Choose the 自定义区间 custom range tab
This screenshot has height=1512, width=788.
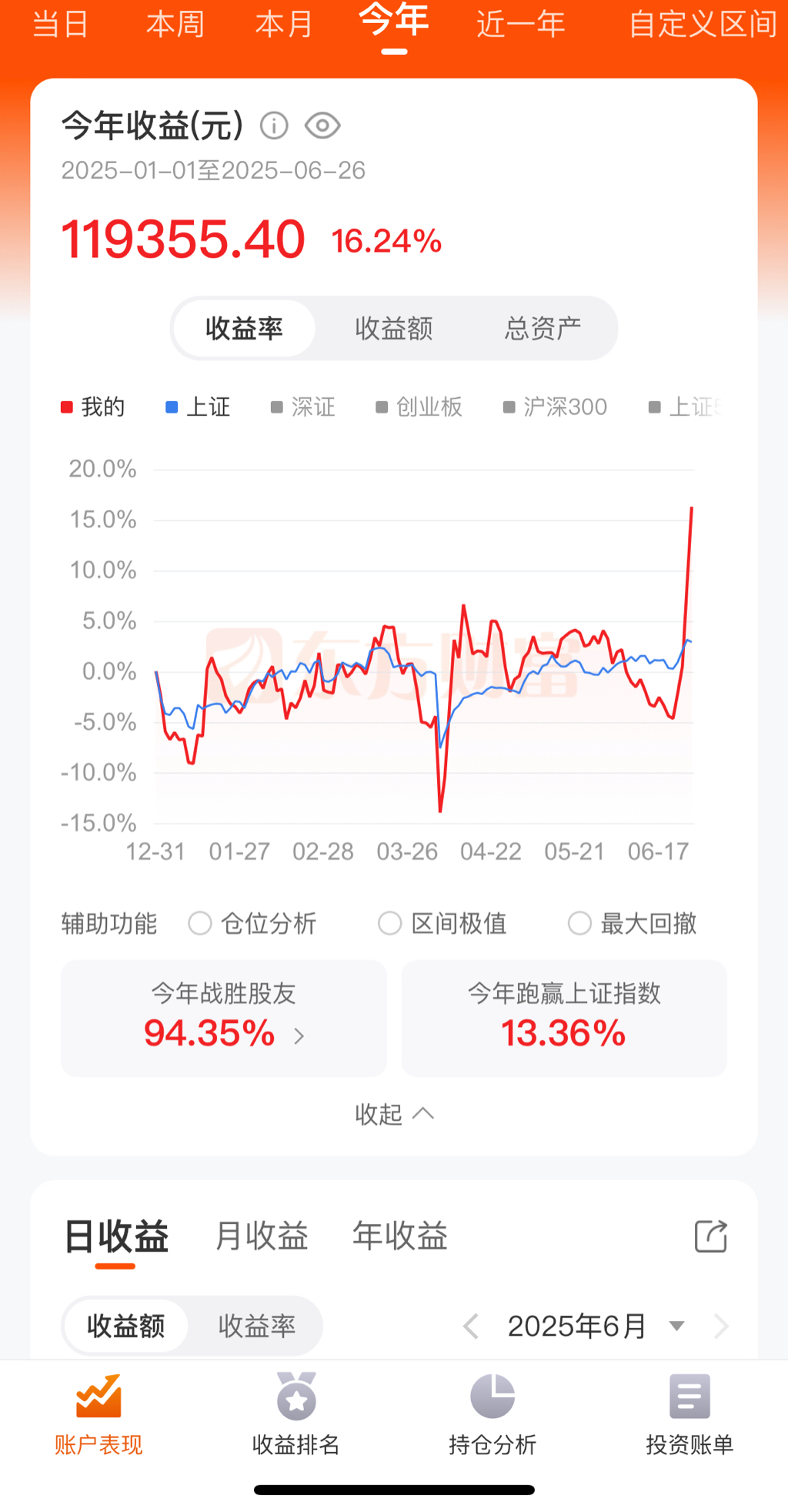702,24
